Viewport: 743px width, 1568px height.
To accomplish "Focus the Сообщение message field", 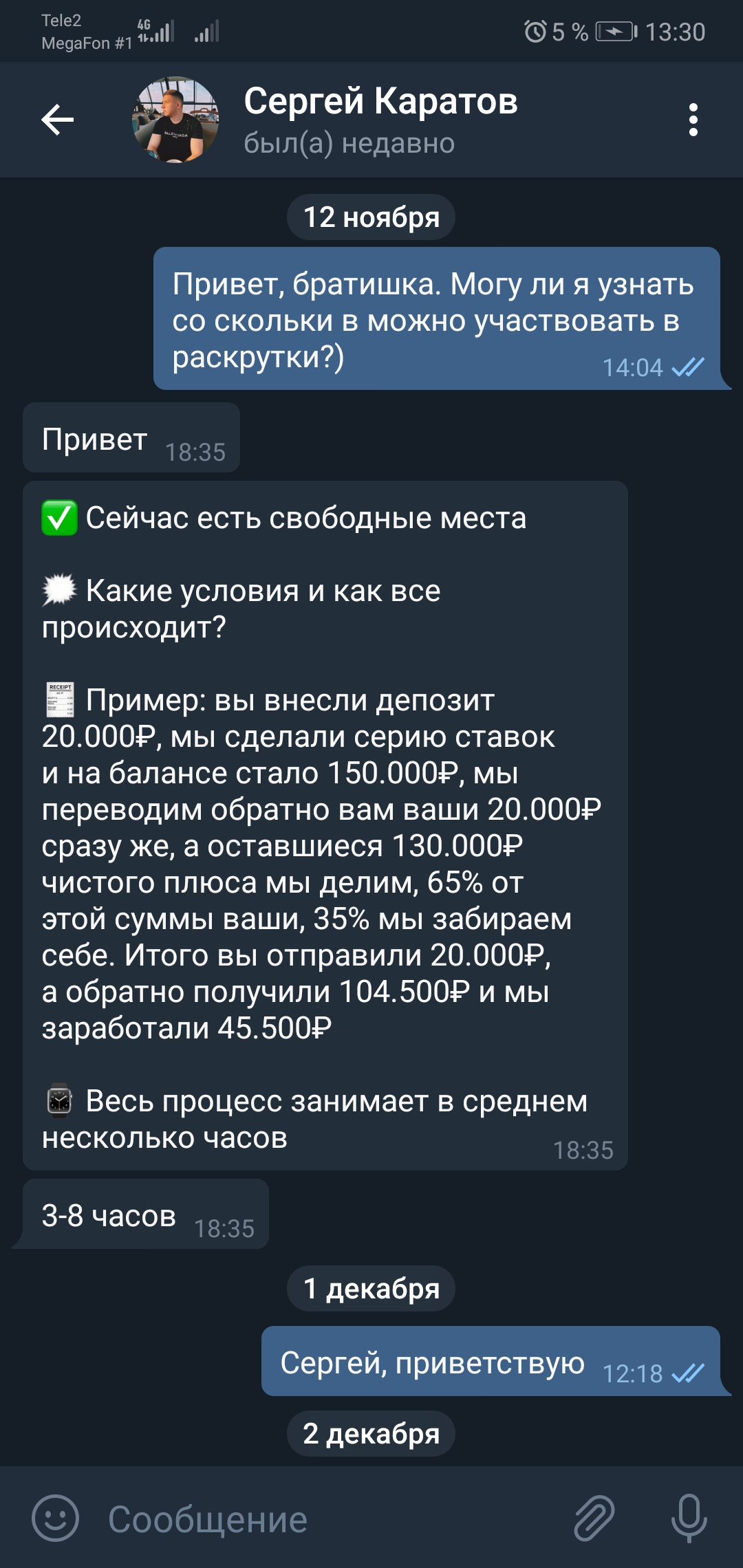I will [330, 1518].
